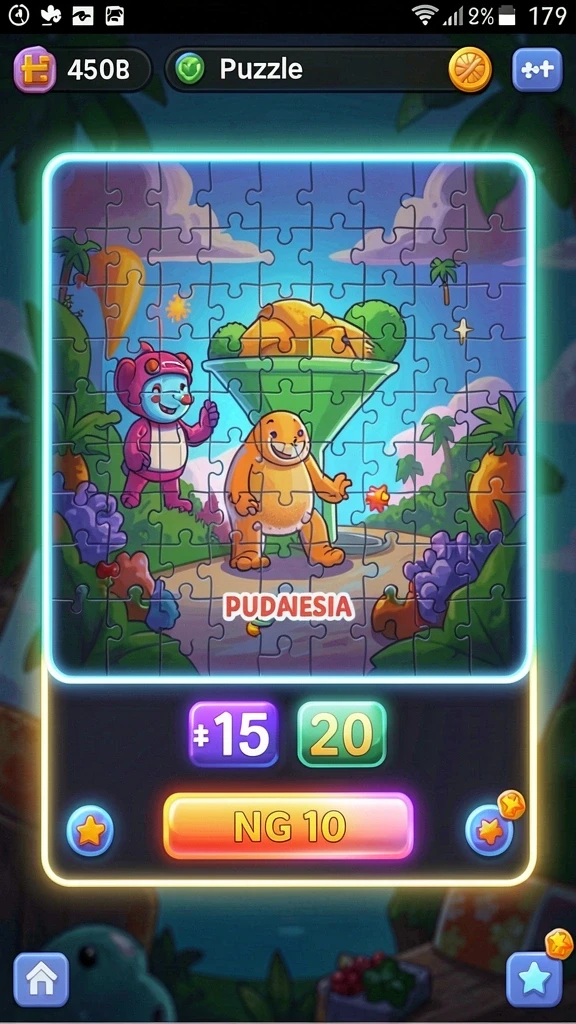Tap the orange coin icon in Puzzle bar
Viewport: 576px width, 1024px height.
click(470, 69)
